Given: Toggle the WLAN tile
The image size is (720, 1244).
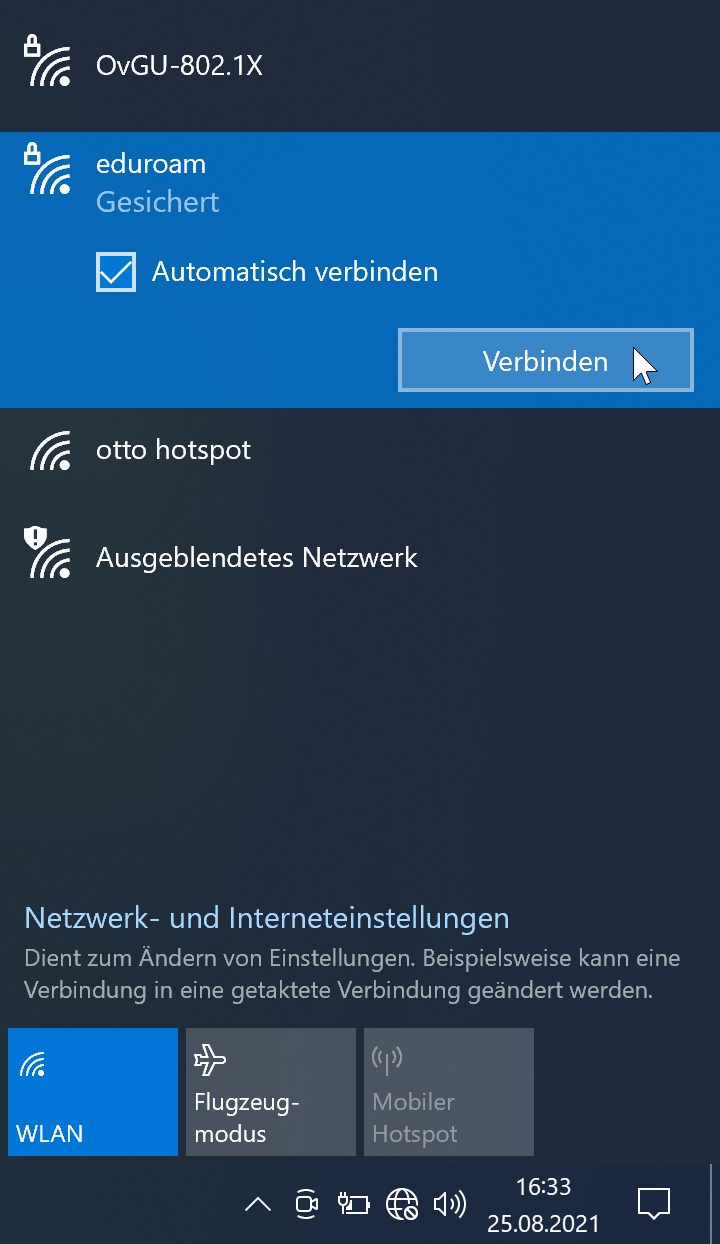Looking at the screenshot, I should click(x=93, y=1092).
